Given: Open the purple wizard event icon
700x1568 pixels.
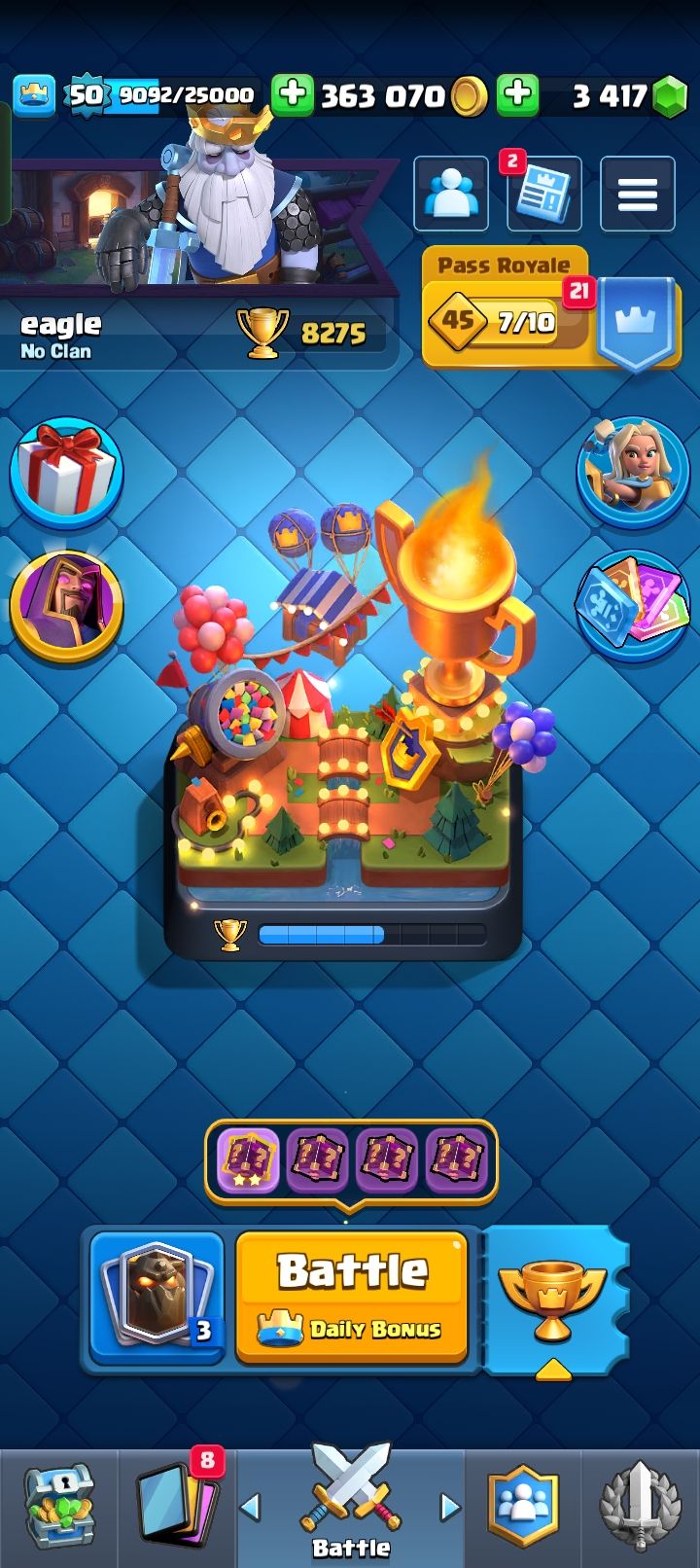Looking at the screenshot, I should pos(66,604).
